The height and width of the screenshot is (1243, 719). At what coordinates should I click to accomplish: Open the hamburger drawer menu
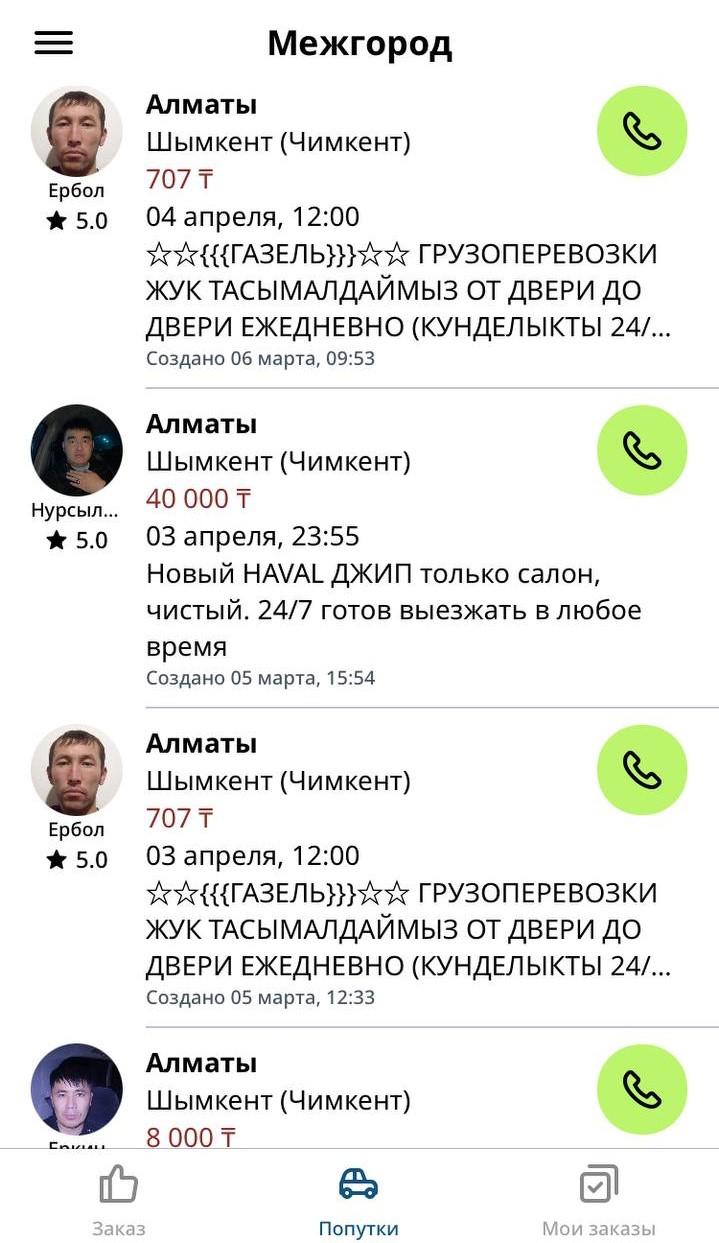(x=54, y=42)
